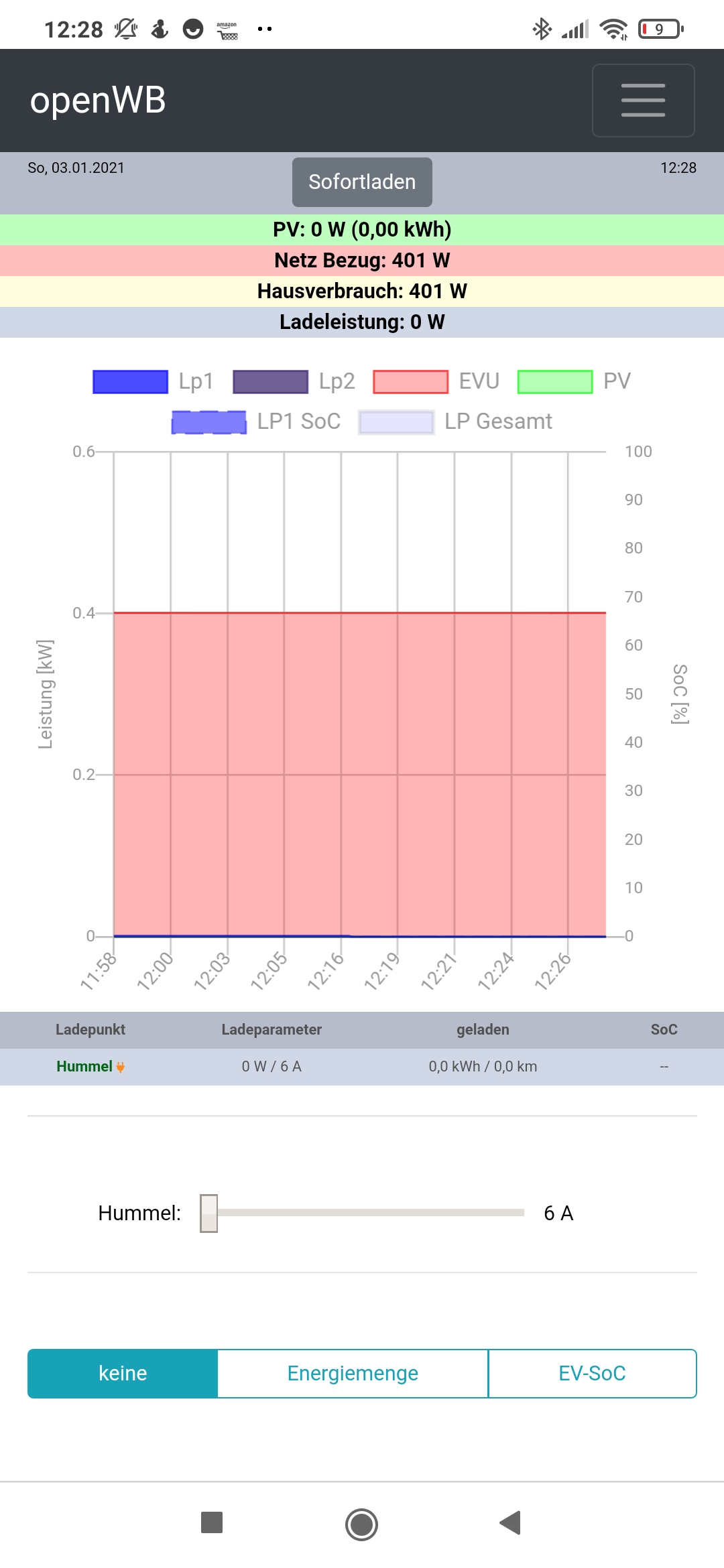The image size is (724, 1568).
Task: Toggle the LP Gesamt legend entry
Action: (455, 421)
